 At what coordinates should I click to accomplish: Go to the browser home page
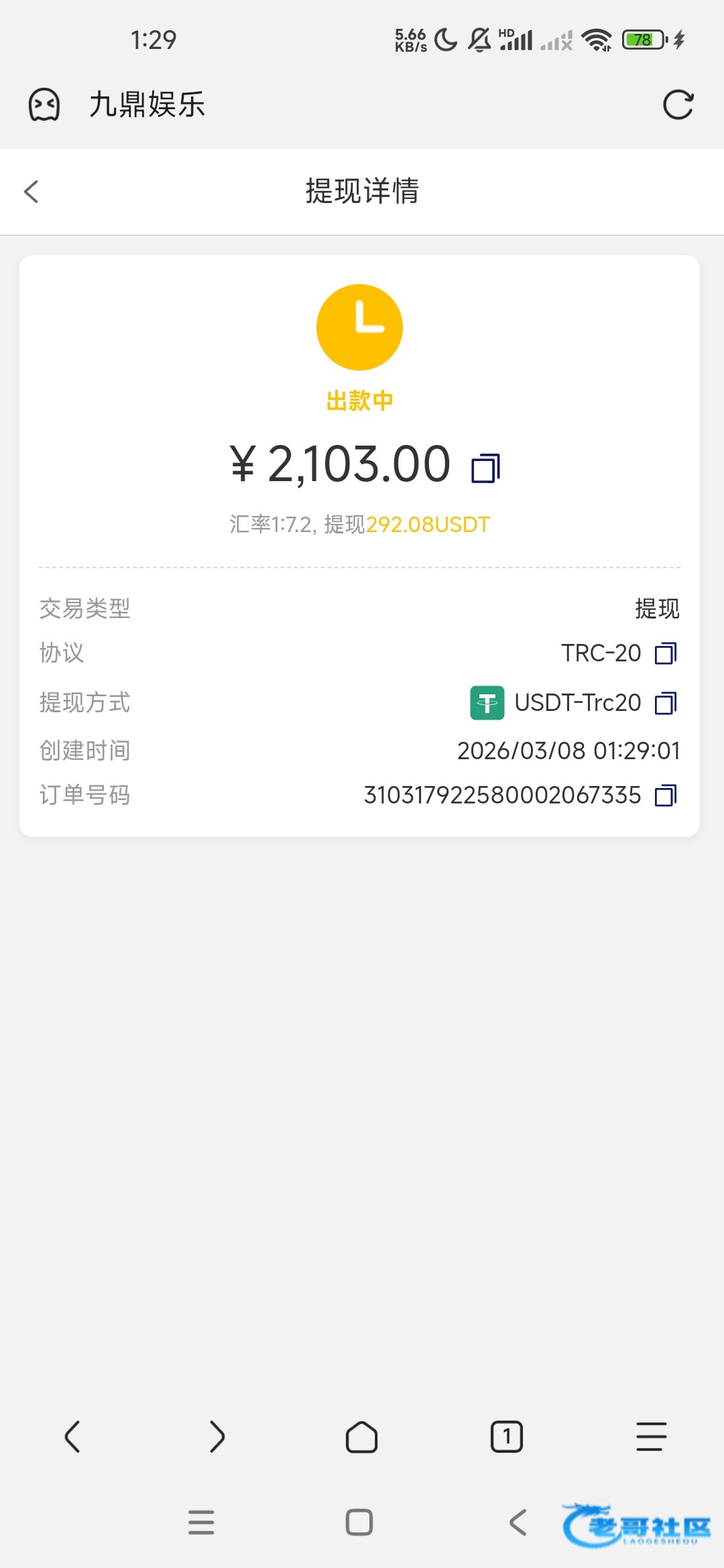pos(362,1437)
